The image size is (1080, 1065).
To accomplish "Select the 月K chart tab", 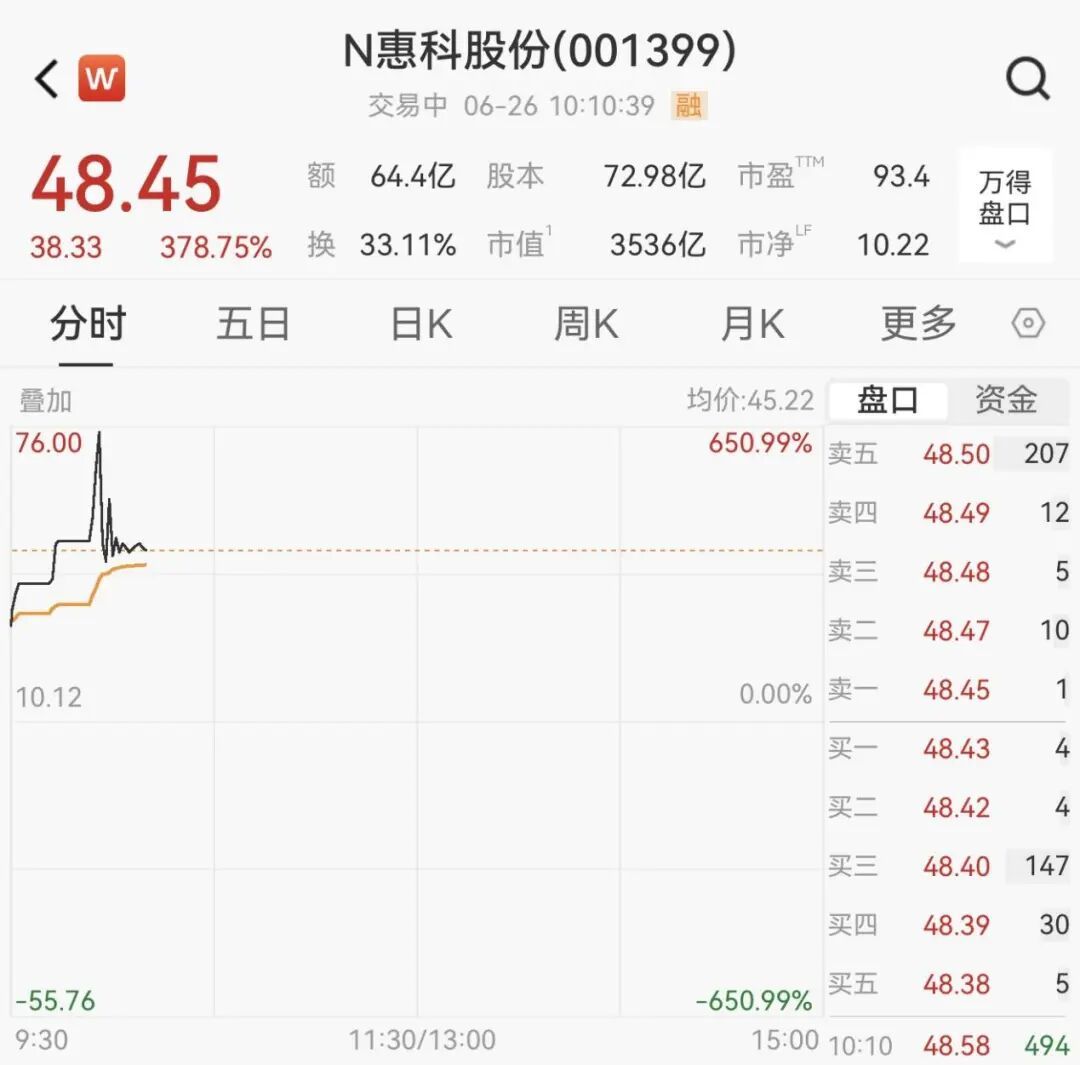I will [x=752, y=324].
